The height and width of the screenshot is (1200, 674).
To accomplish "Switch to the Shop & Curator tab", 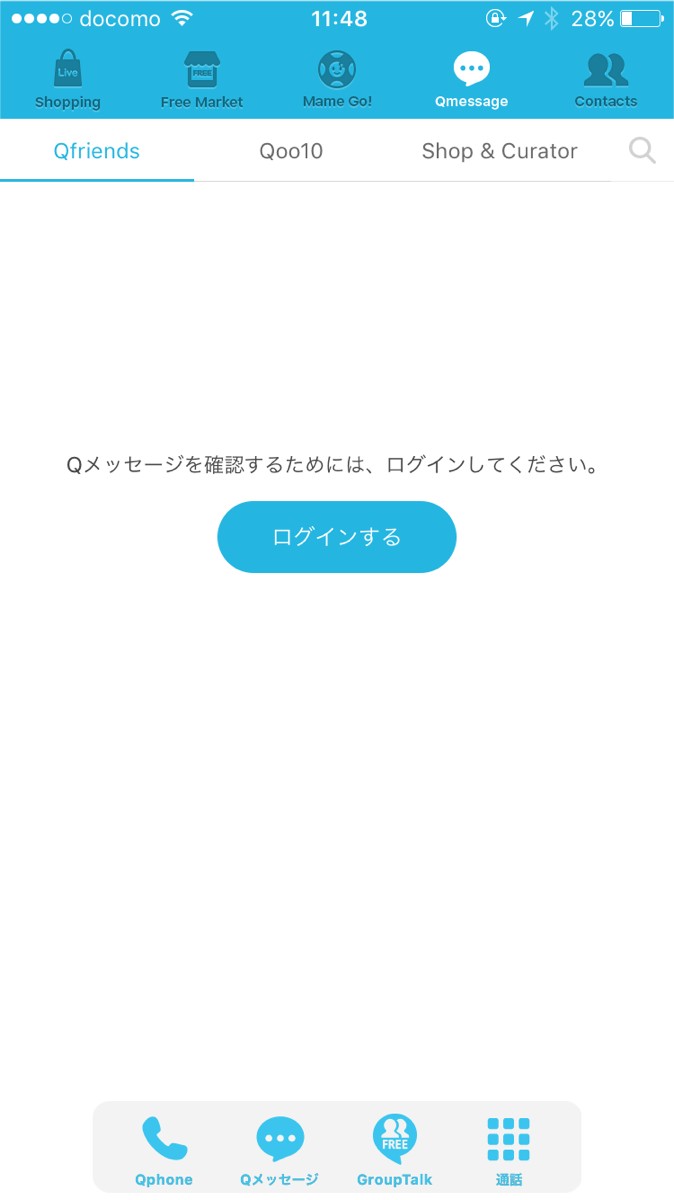I will 499,151.
